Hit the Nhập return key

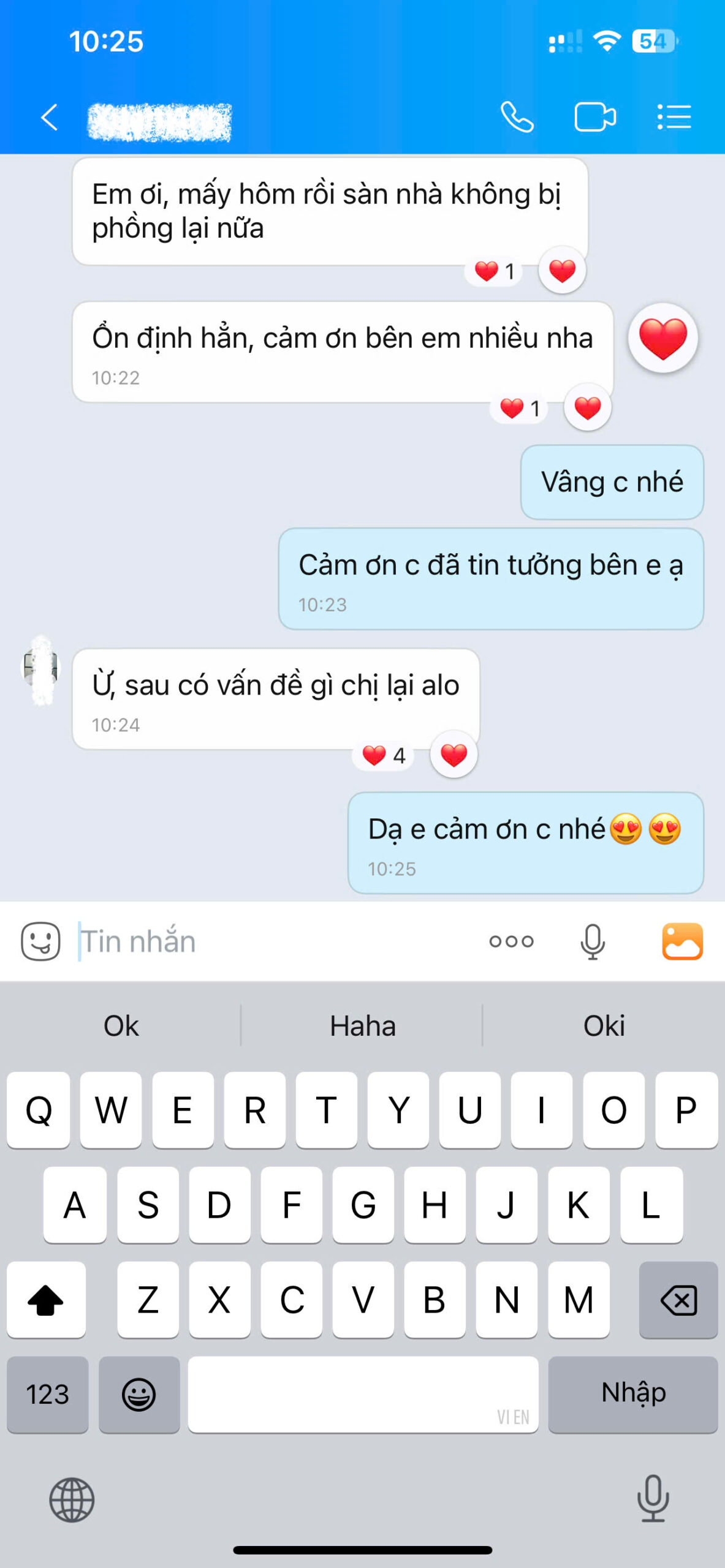tap(632, 1394)
